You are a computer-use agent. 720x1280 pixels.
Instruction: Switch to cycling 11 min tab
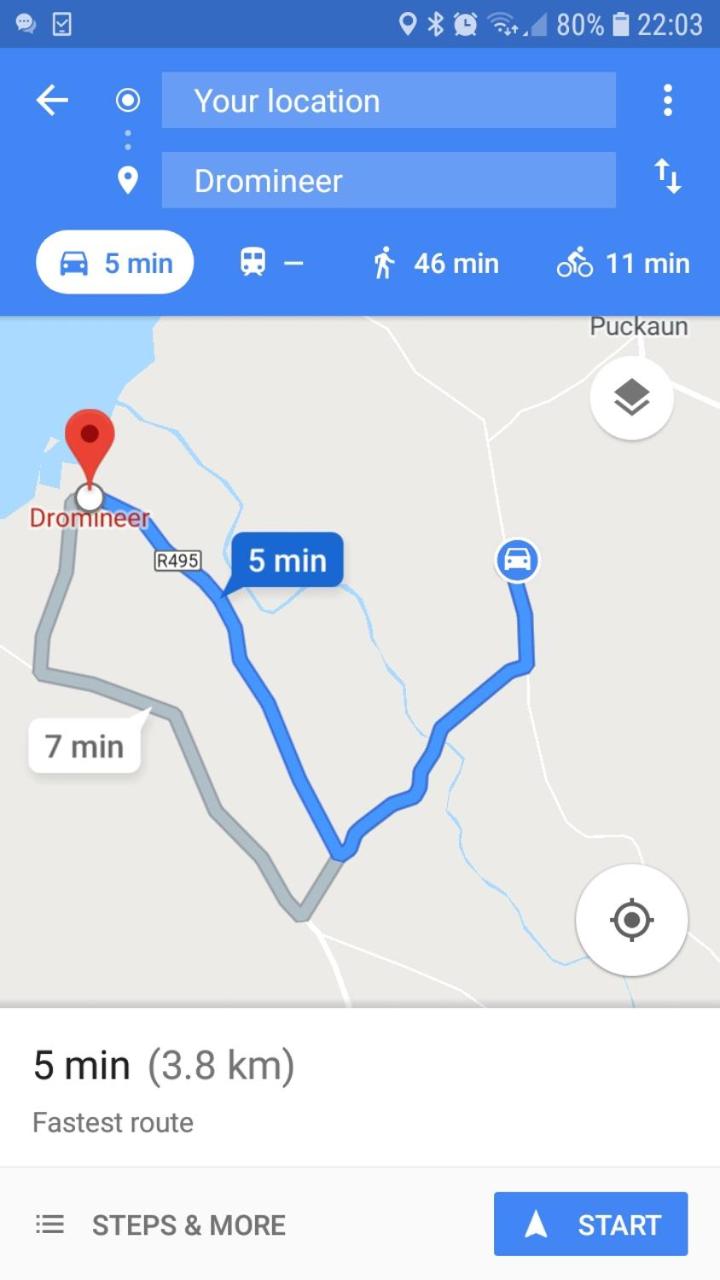click(x=623, y=263)
